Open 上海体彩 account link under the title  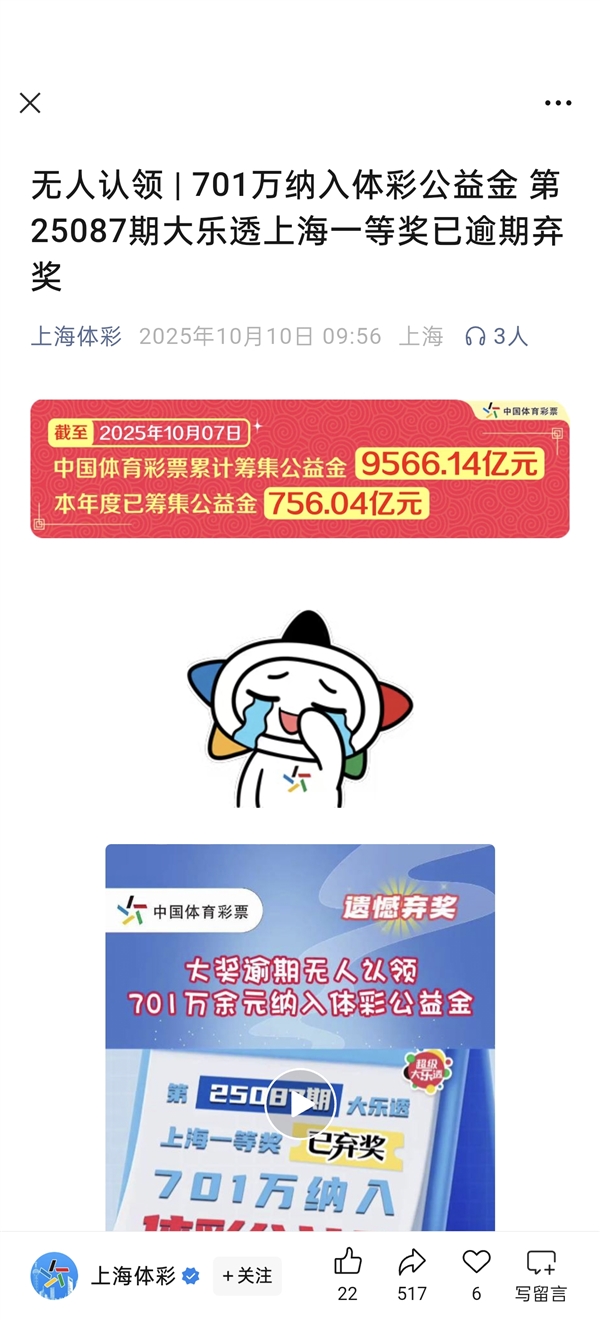pos(76,336)
